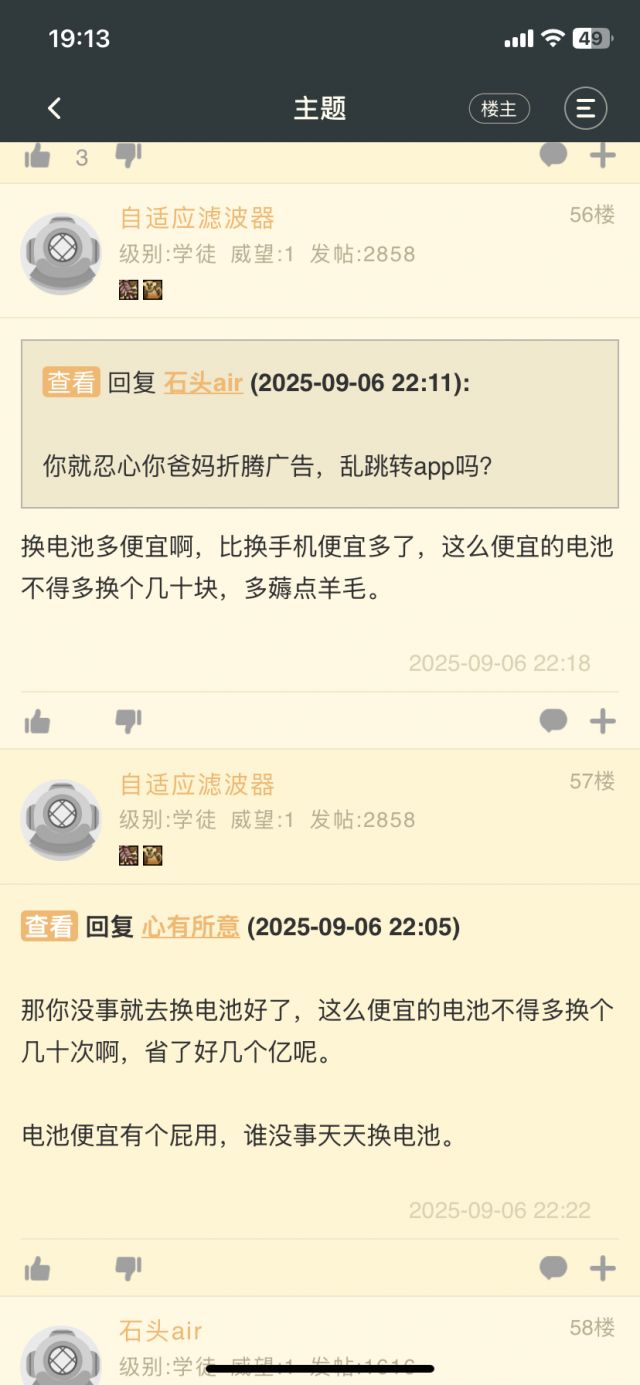Screen dimensions: 640x1385
Task: Open the 石头air link in the quote
Action: (203, 383)
